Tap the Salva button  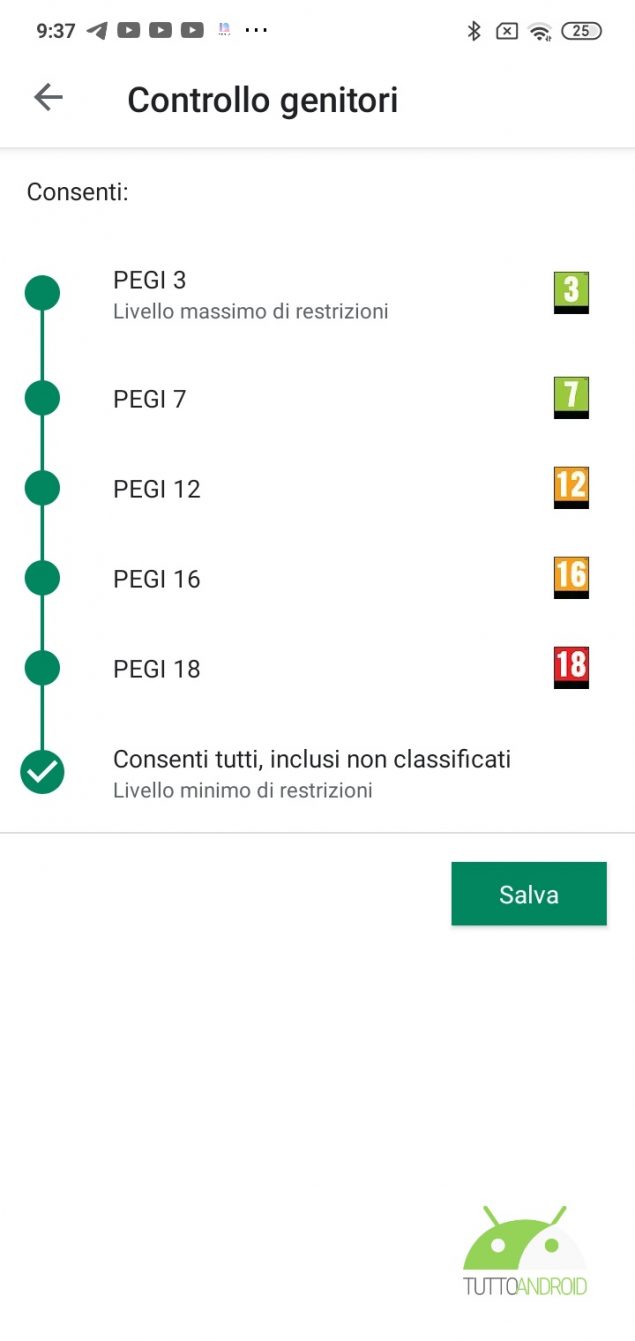(528, 894)
